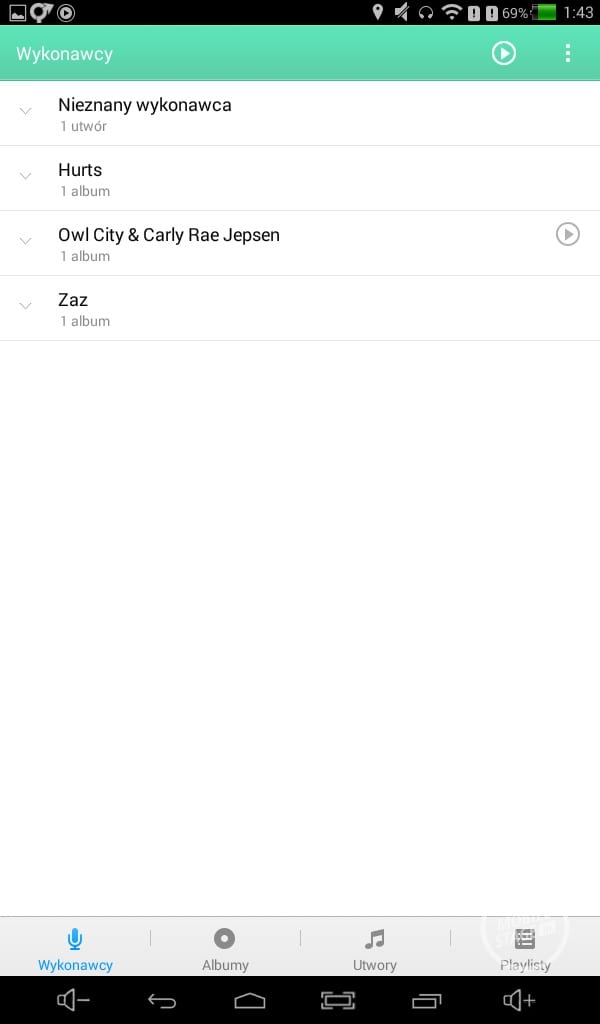600x1024 pixels.
Task: Expand Owl City & Carly Rae Jepsen chevron
Action: (x=26, y=241)
